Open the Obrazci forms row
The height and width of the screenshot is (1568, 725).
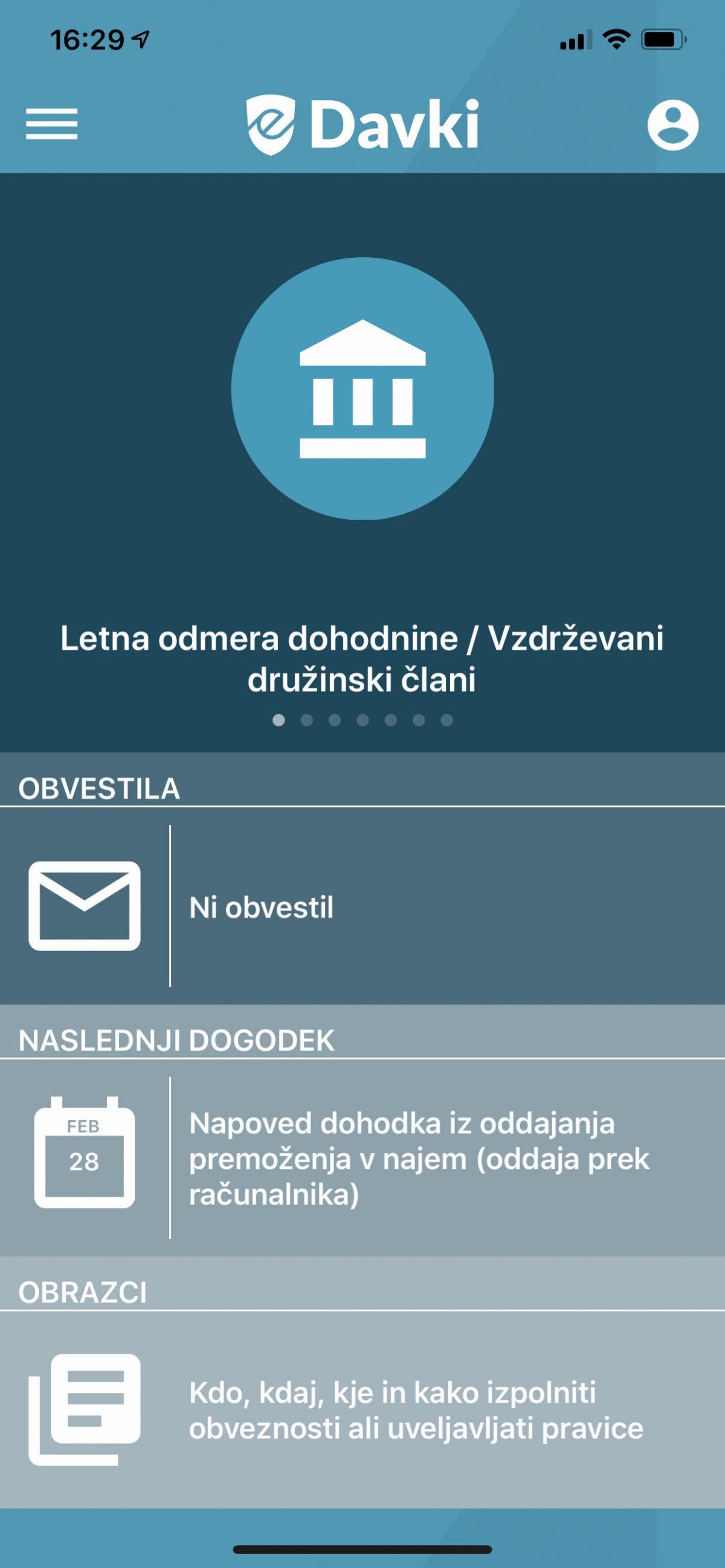(362, 1410)
